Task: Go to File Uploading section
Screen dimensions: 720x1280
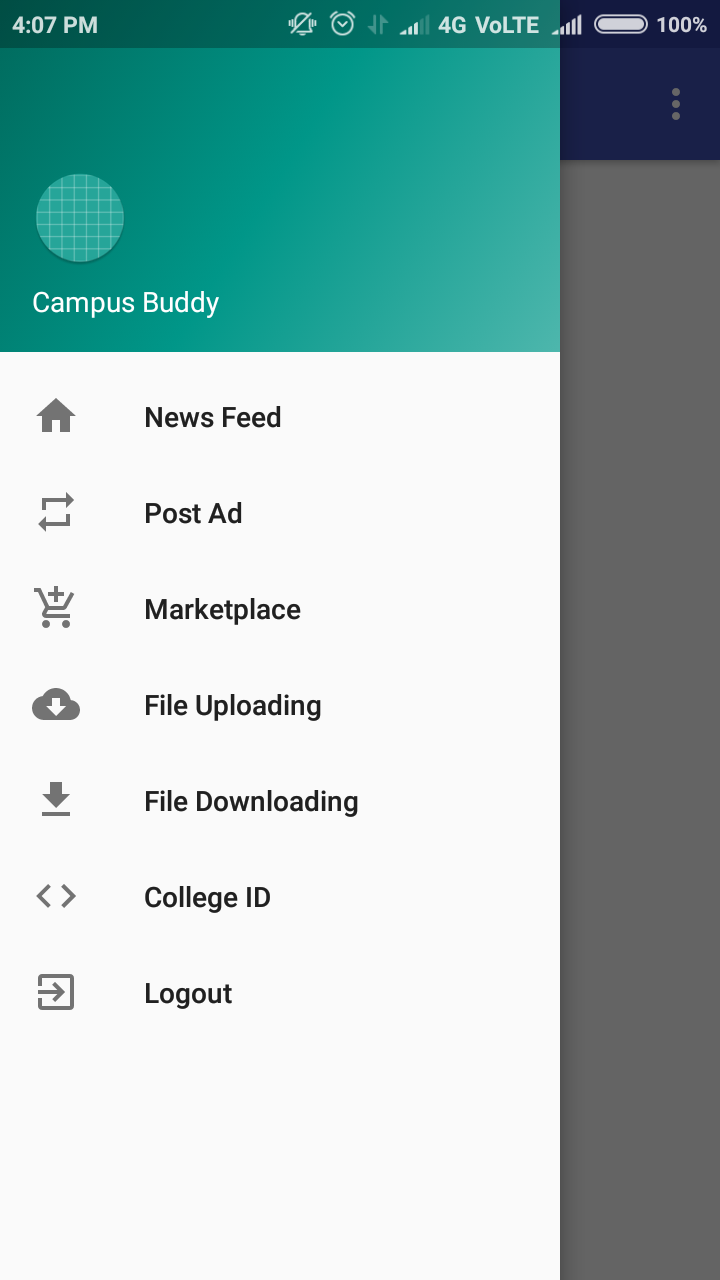Action: click(x=232, y=705)
